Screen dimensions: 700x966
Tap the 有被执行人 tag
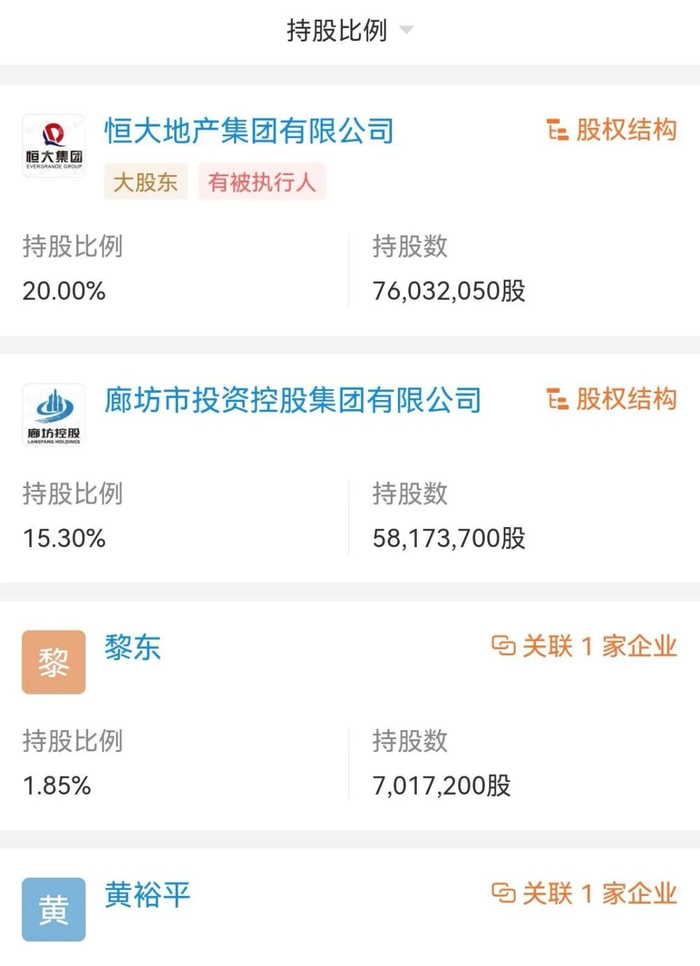[262, 183]
